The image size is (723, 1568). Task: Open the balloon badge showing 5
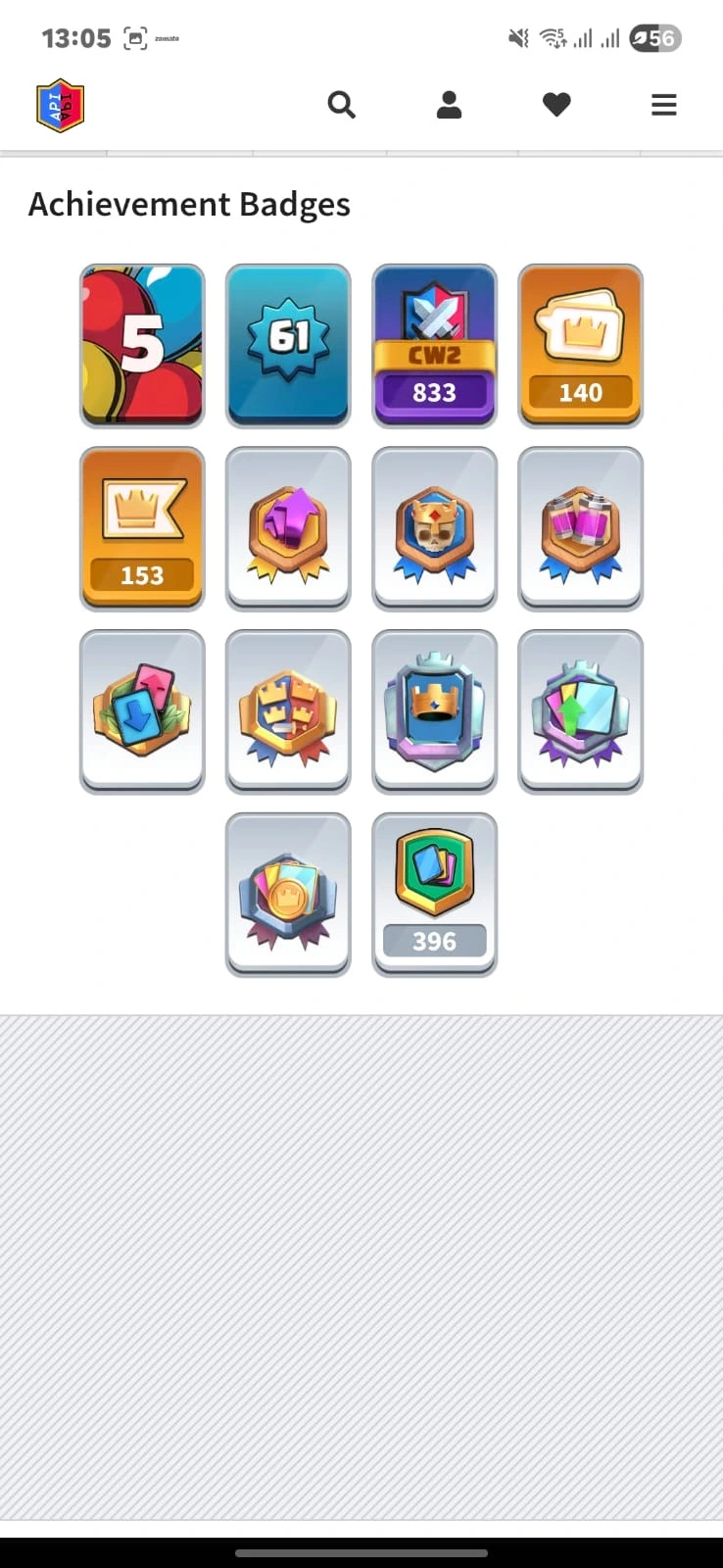coord(142,345)
